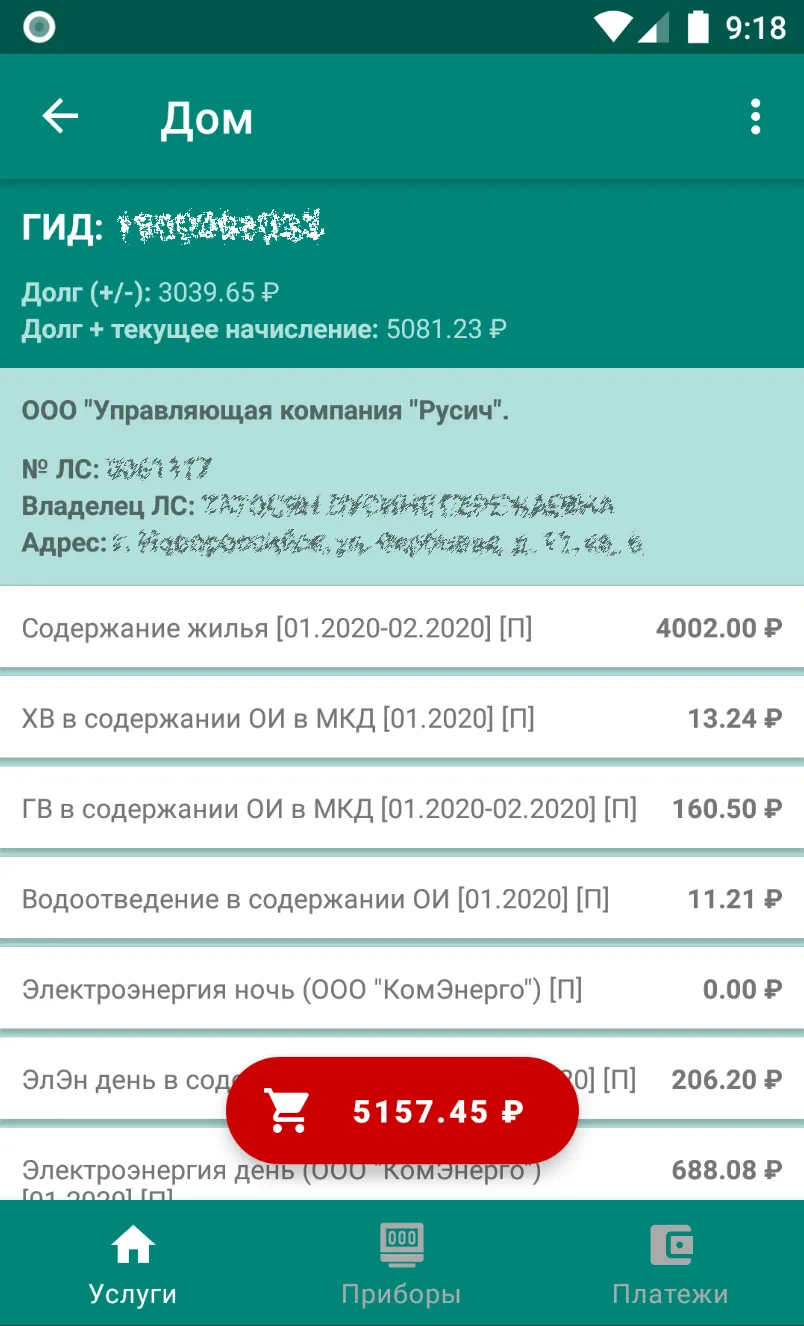Switch to the Приборы tab
Viewport: 804px width, 1326px height.
pos(401,1262)
